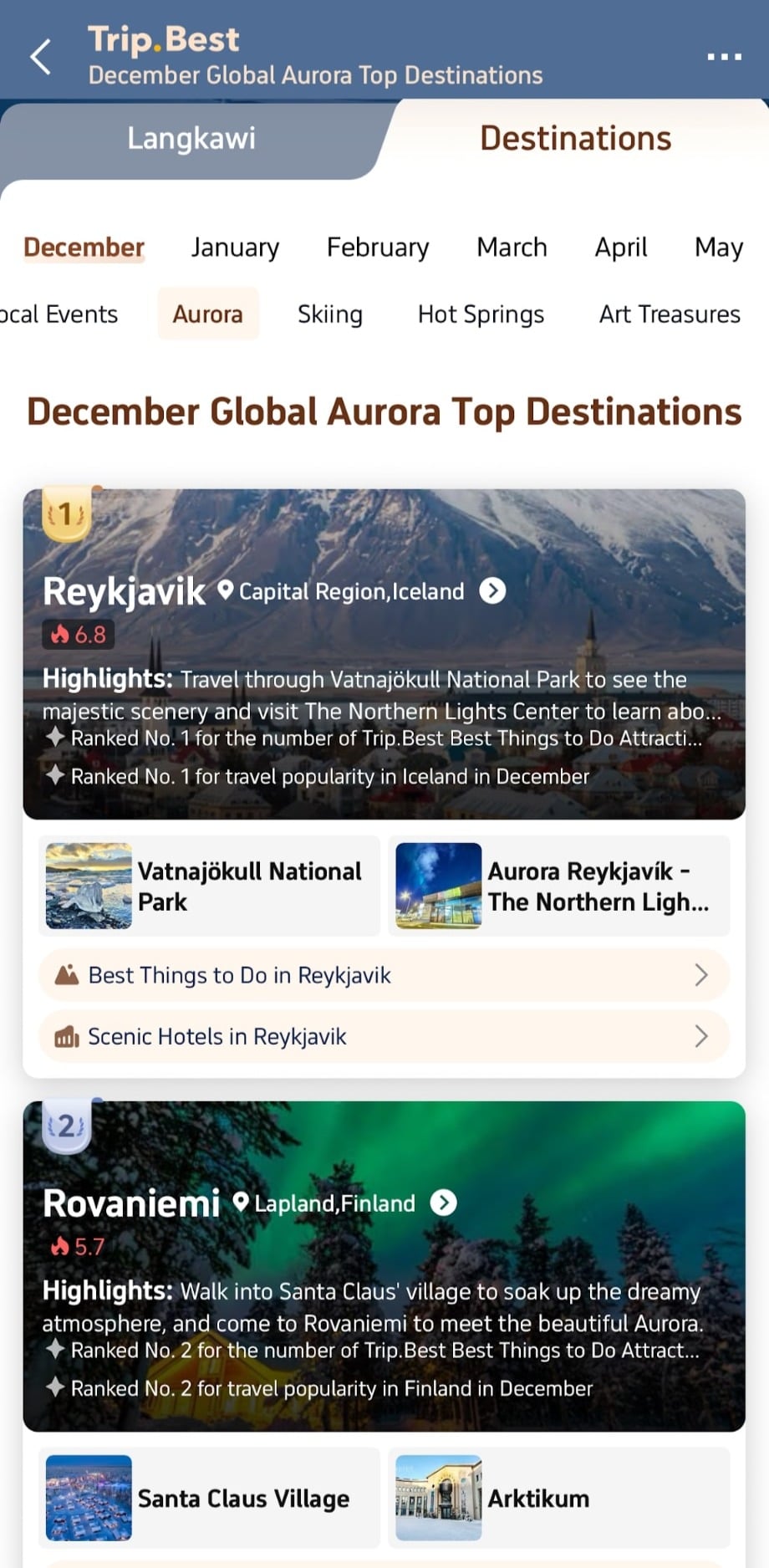The image size is (769, 1568).
Task: Expand Rovaniemi details via circular arrow button
Action: coord(444,1203)
